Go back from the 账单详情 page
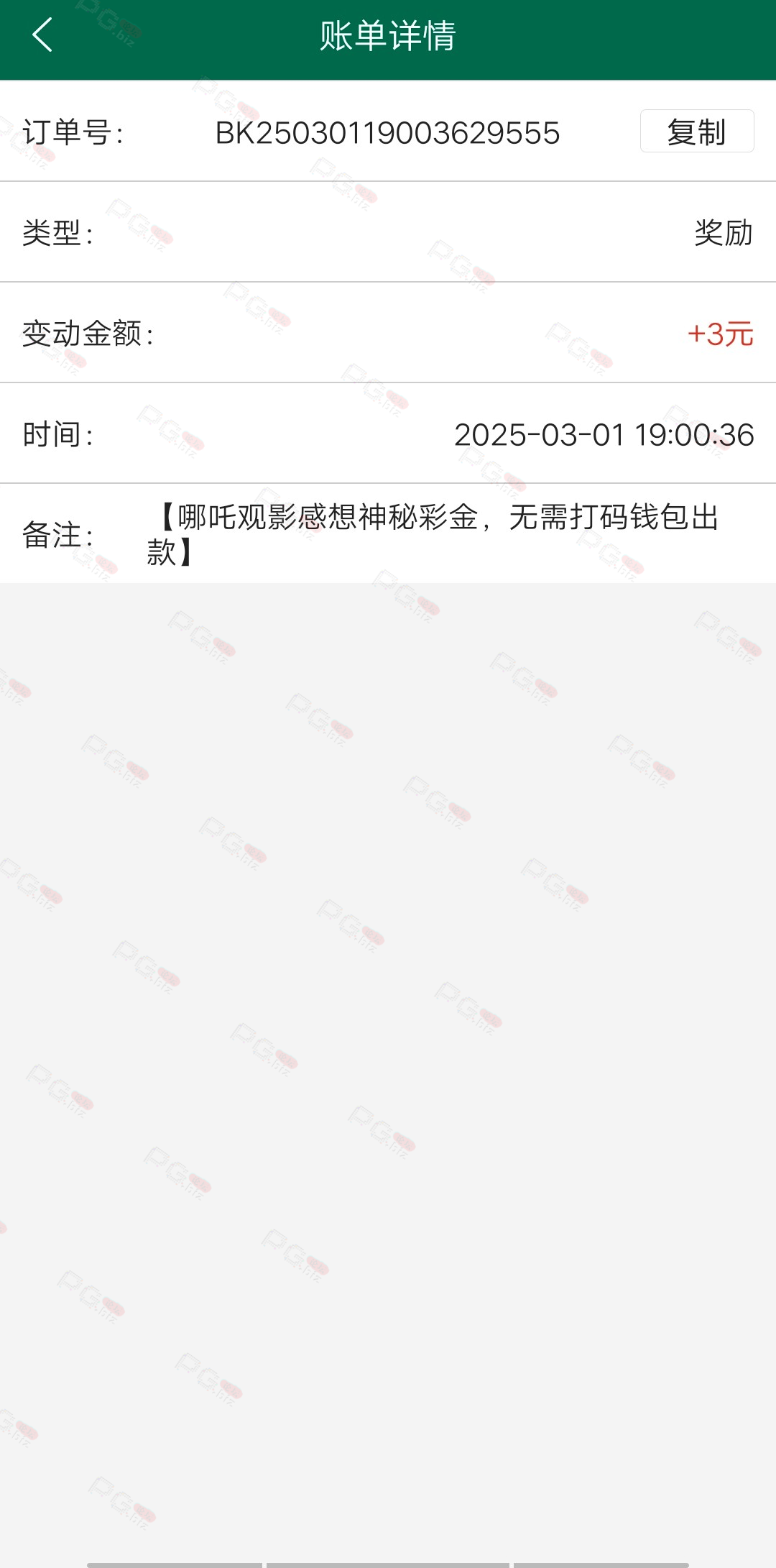The width and height of the screenshot is (776, 1568). (x=43, y=35)
